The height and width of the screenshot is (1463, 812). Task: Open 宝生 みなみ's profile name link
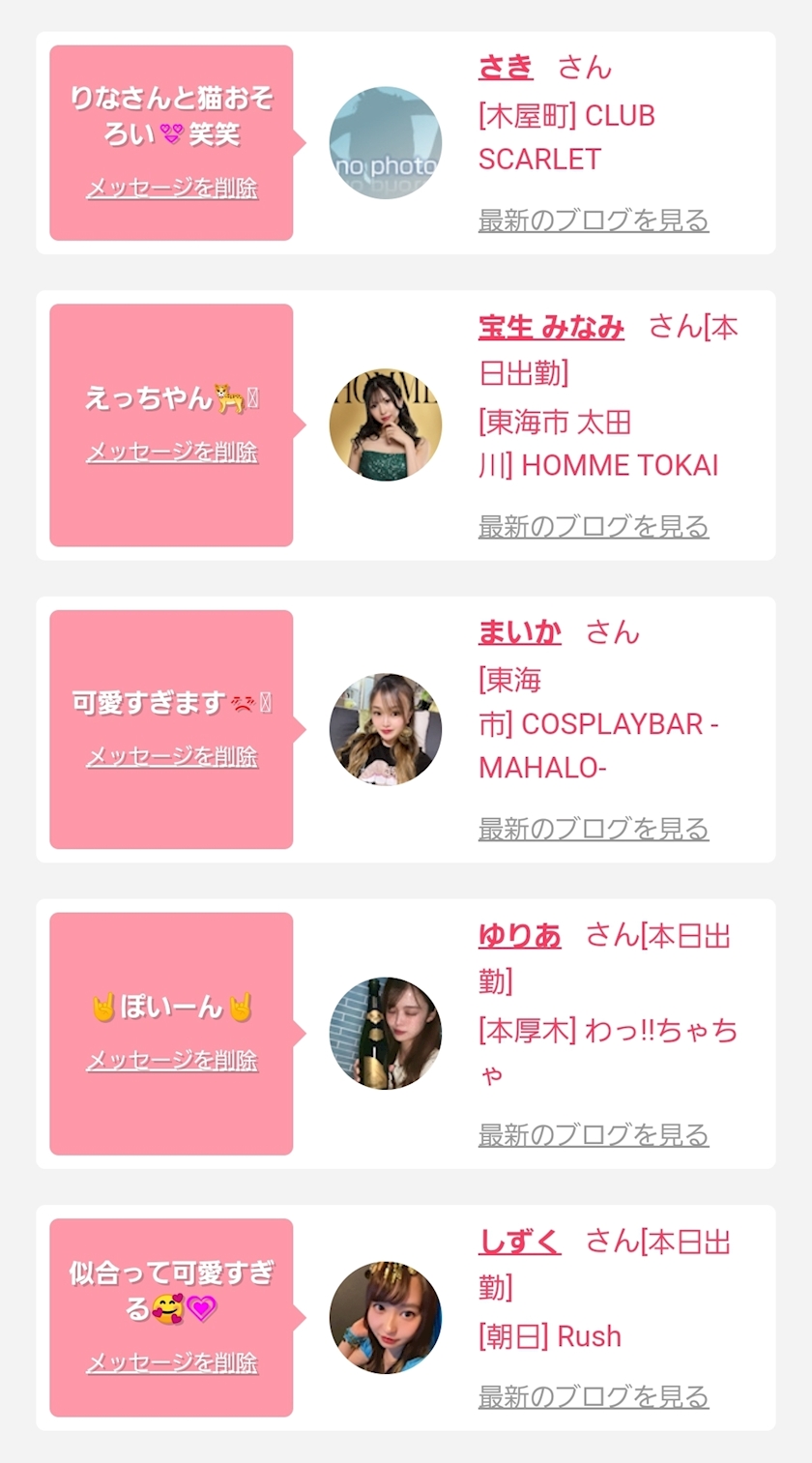[551, 327]
